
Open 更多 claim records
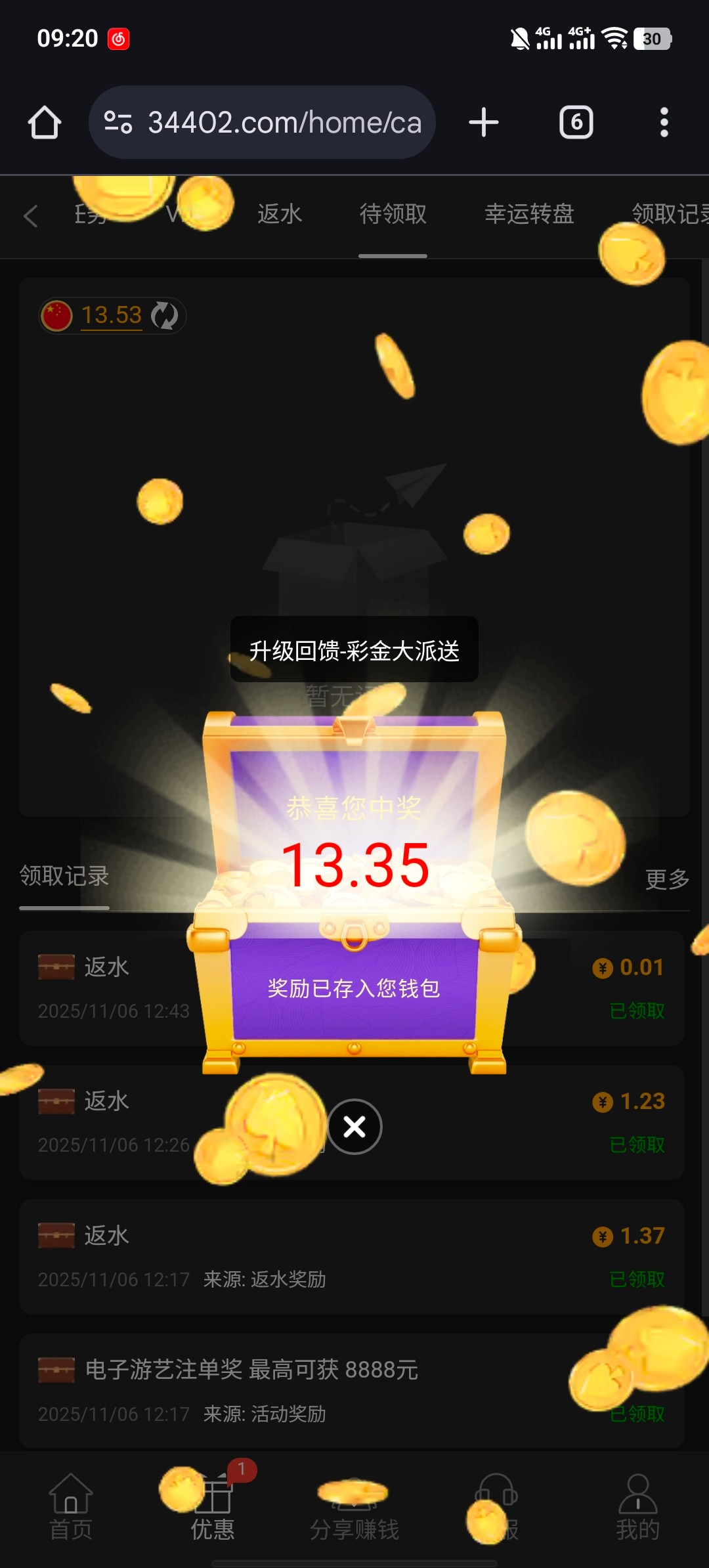pos(666,879)
